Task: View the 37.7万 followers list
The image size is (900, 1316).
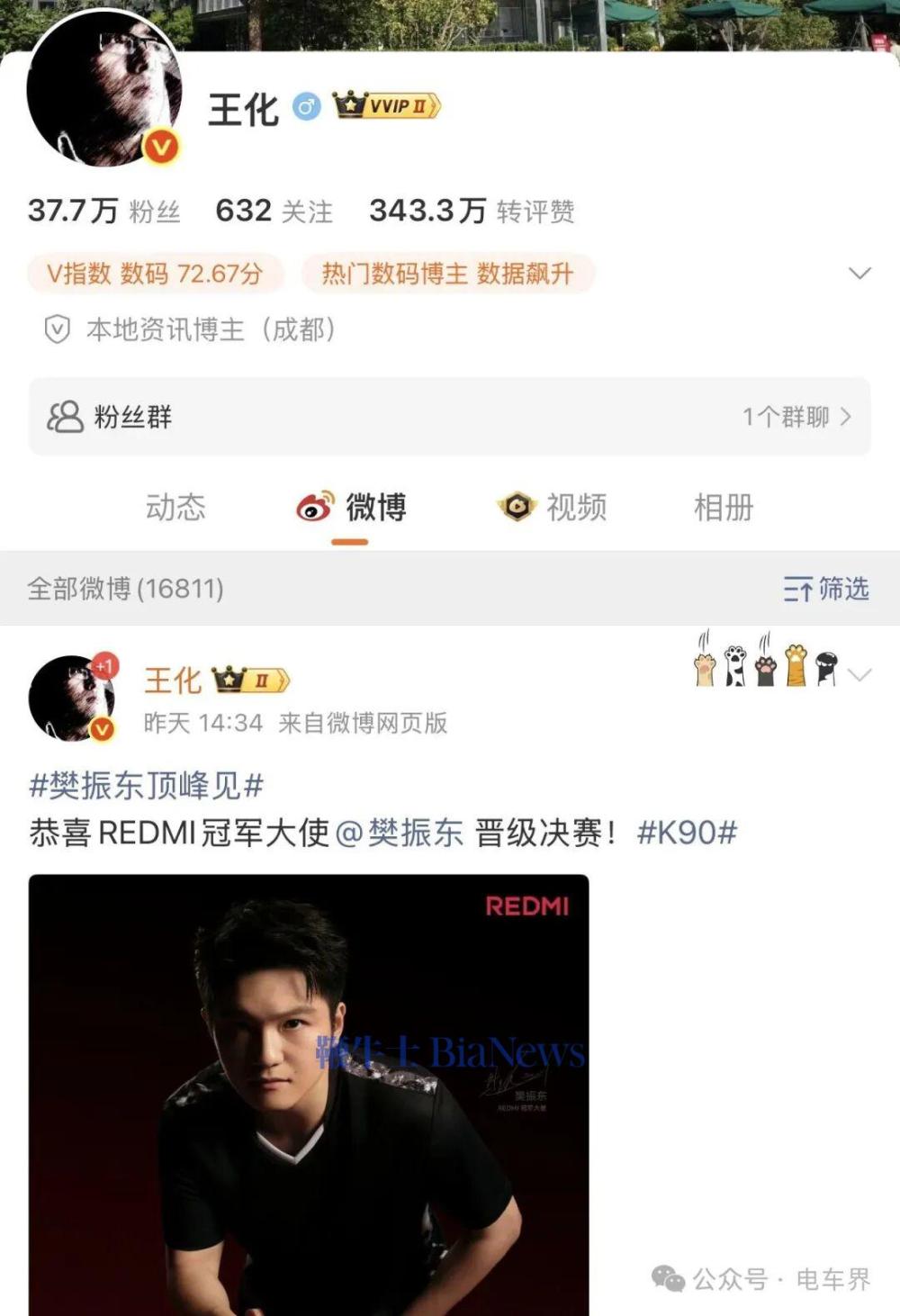Action: 103,211
